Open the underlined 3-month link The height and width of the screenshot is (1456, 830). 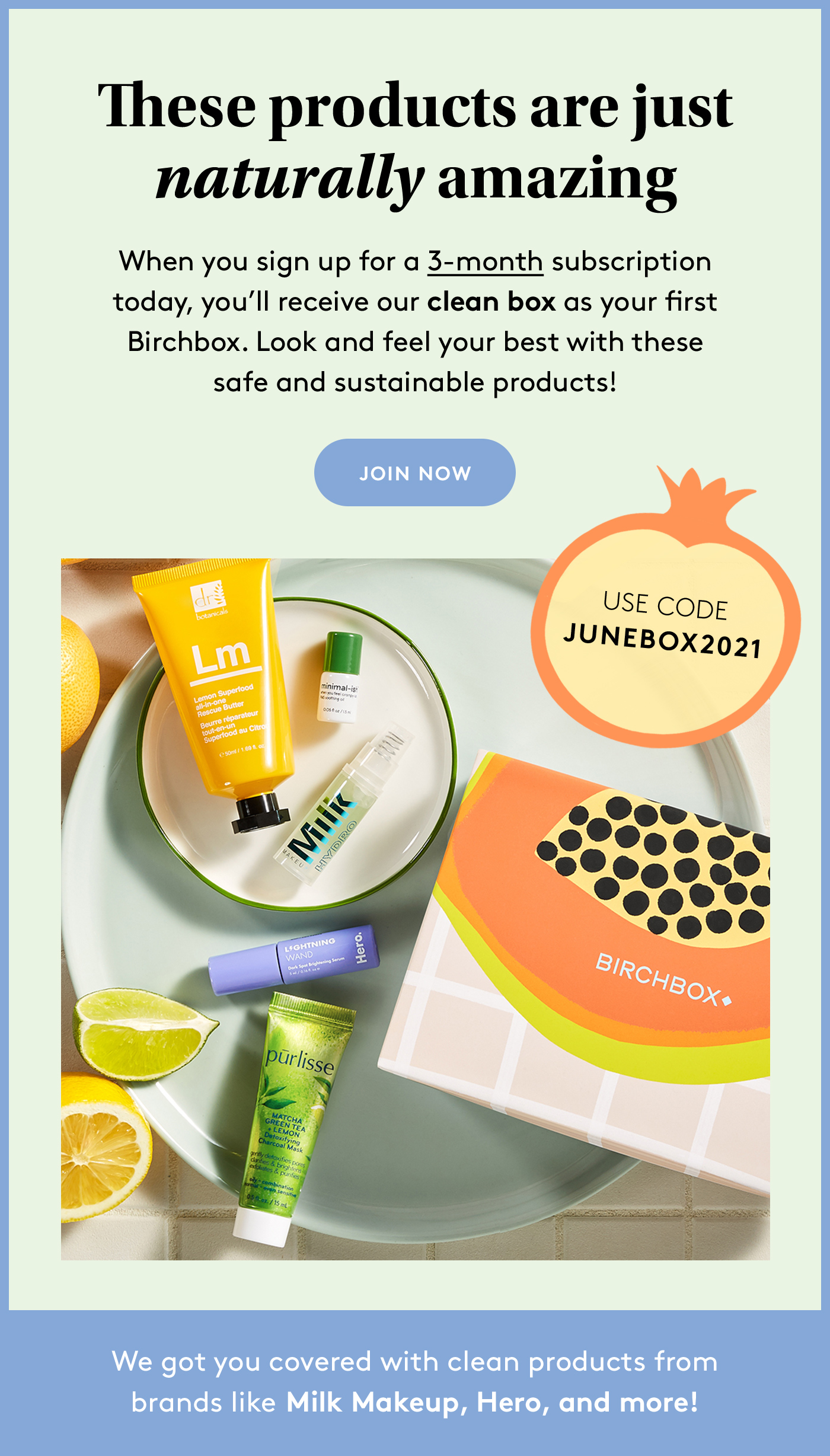pos(485,262)
